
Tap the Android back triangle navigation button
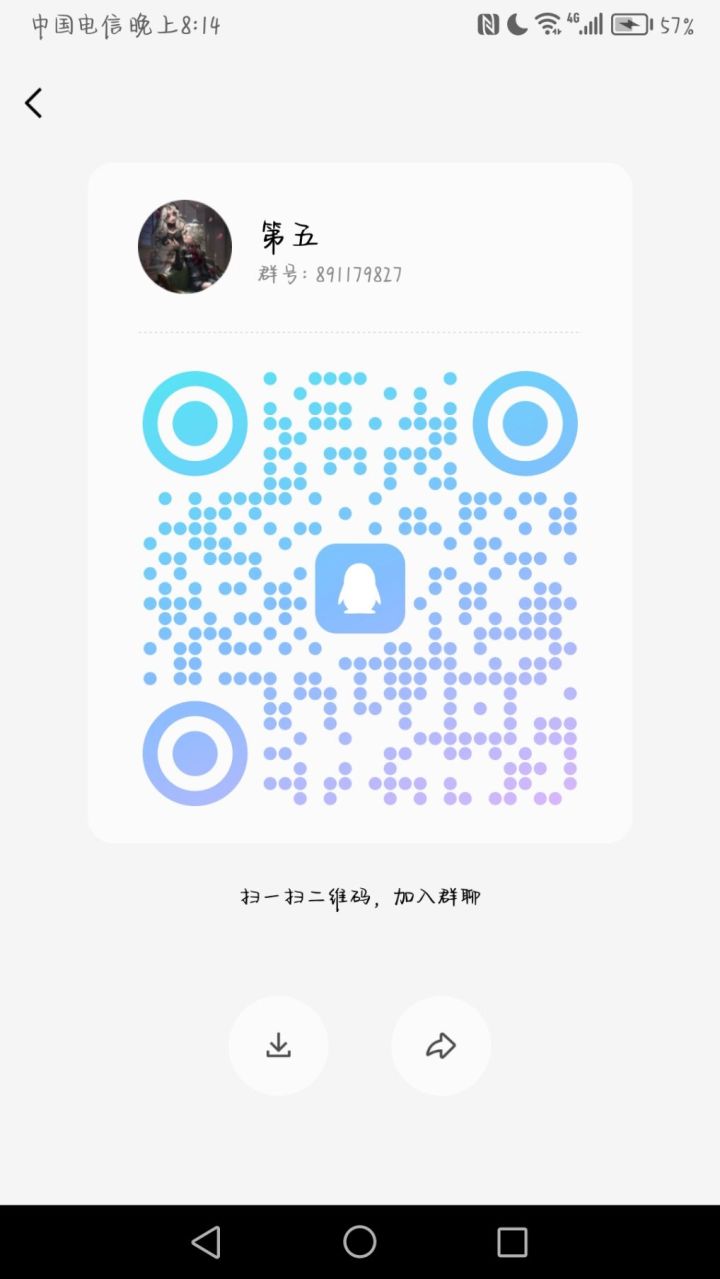206,1242
